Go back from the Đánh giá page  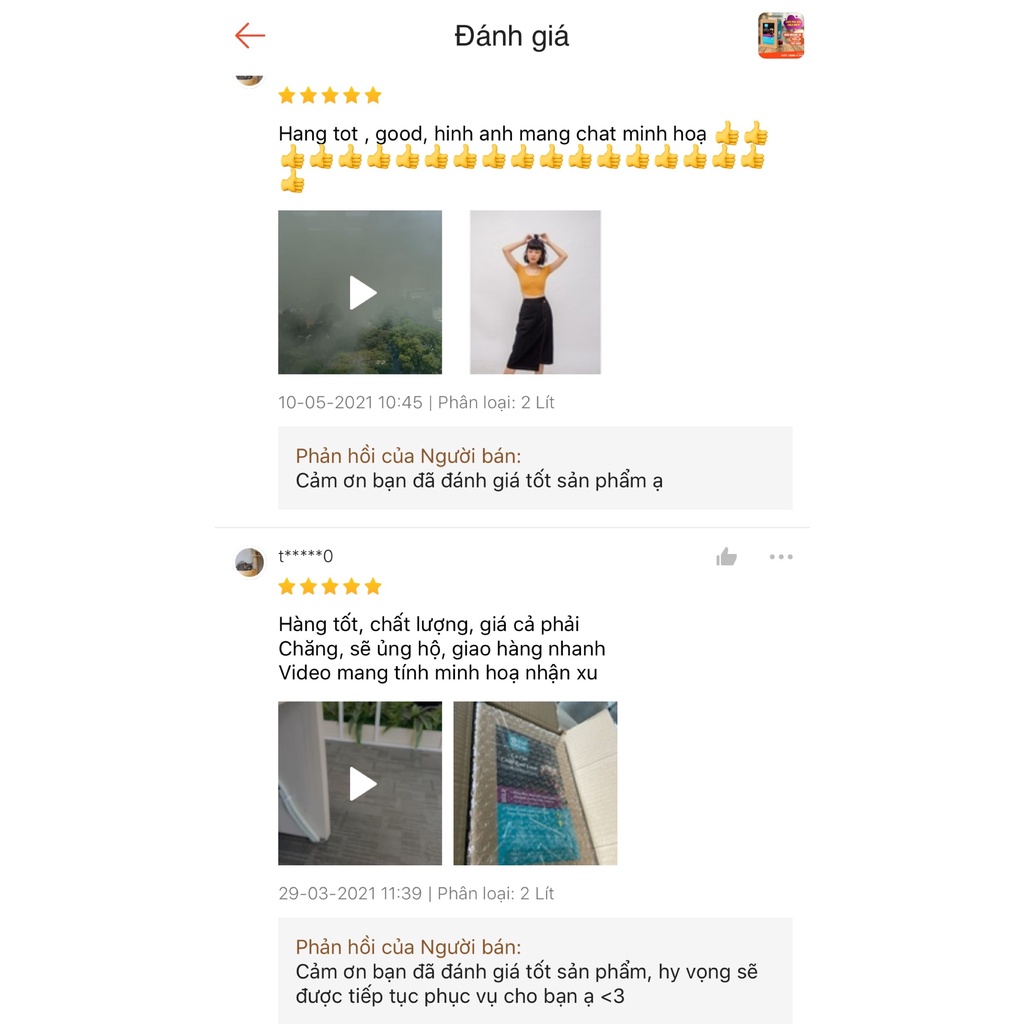(250, 37)
